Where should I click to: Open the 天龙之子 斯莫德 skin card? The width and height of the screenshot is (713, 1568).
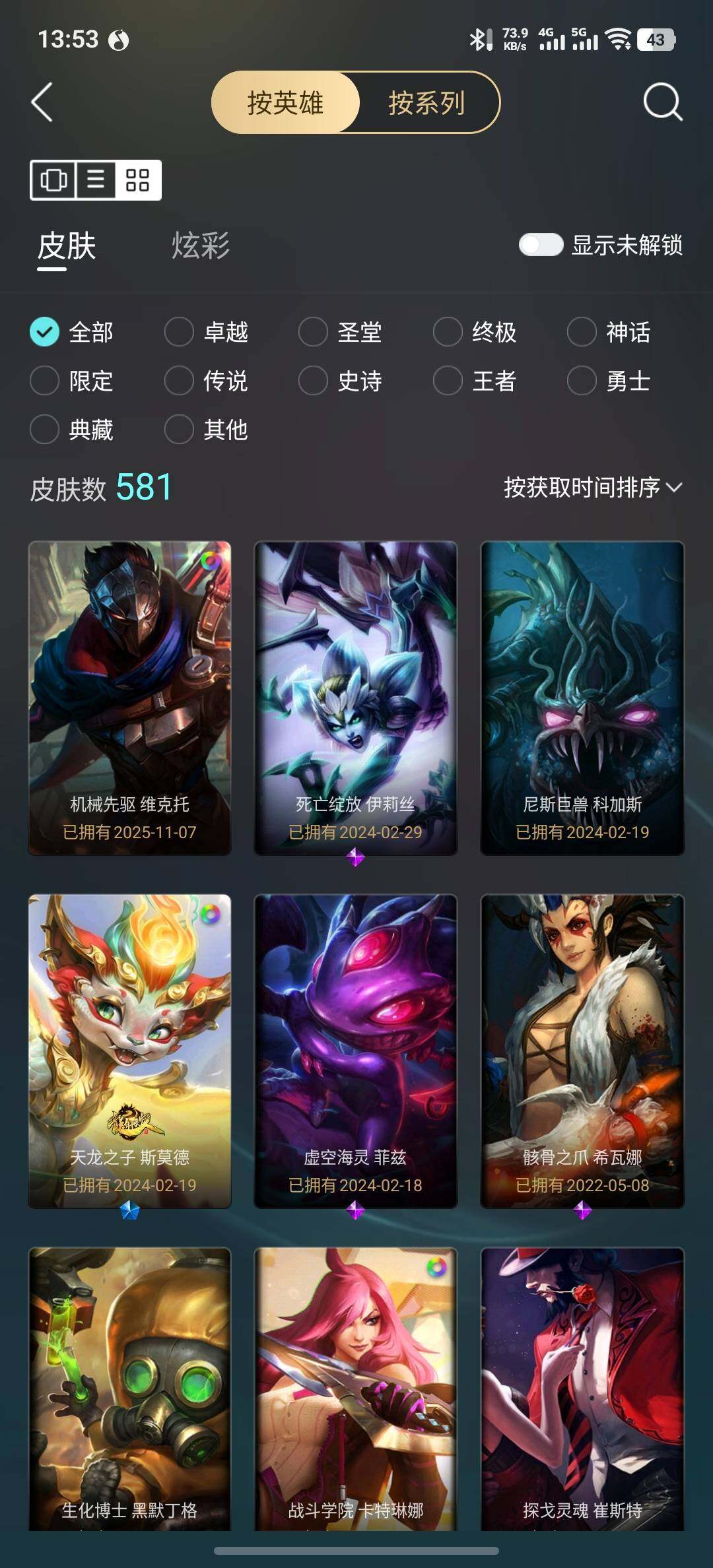[x=130, y=1051]
